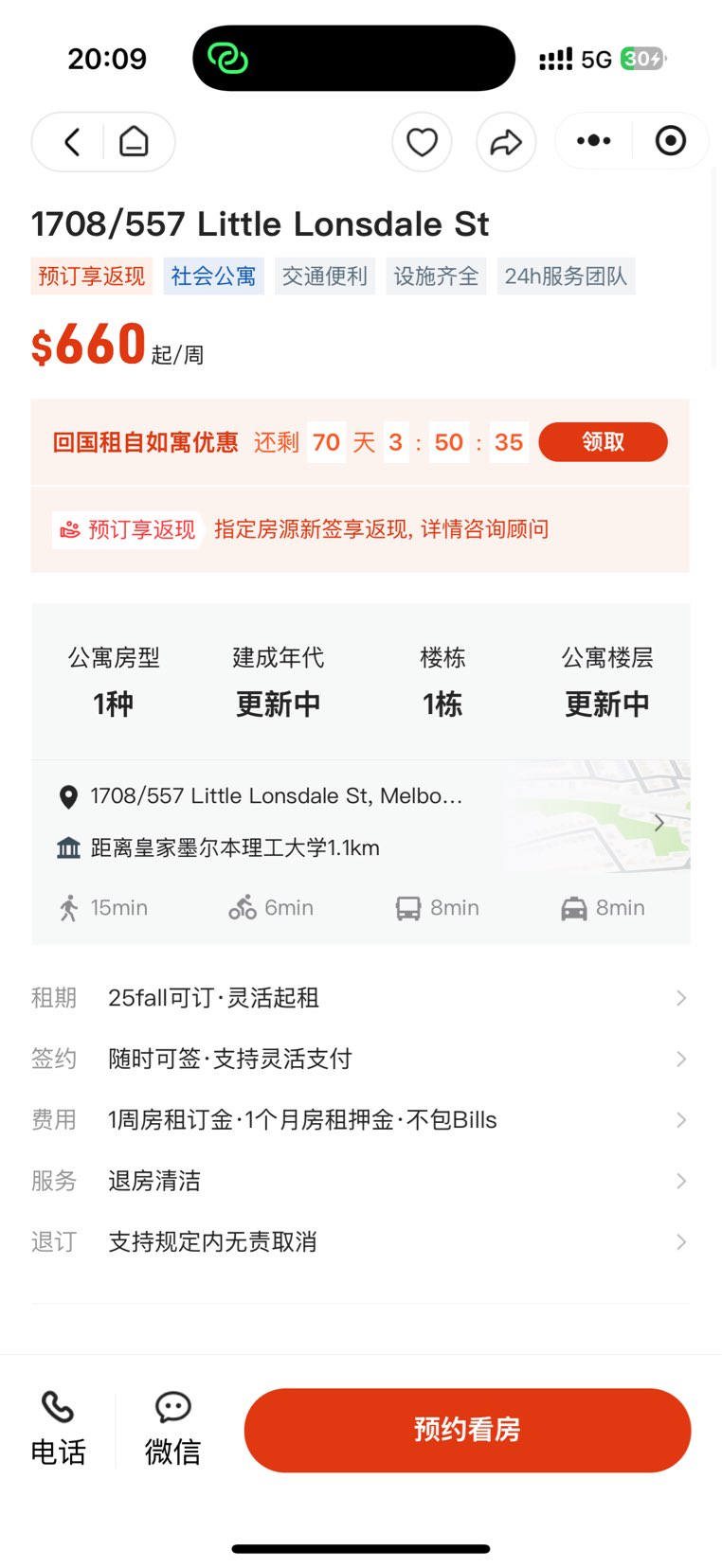722x1568 pixels.
Task: Go back to the previous page
Action: click(x=72, y=142)
